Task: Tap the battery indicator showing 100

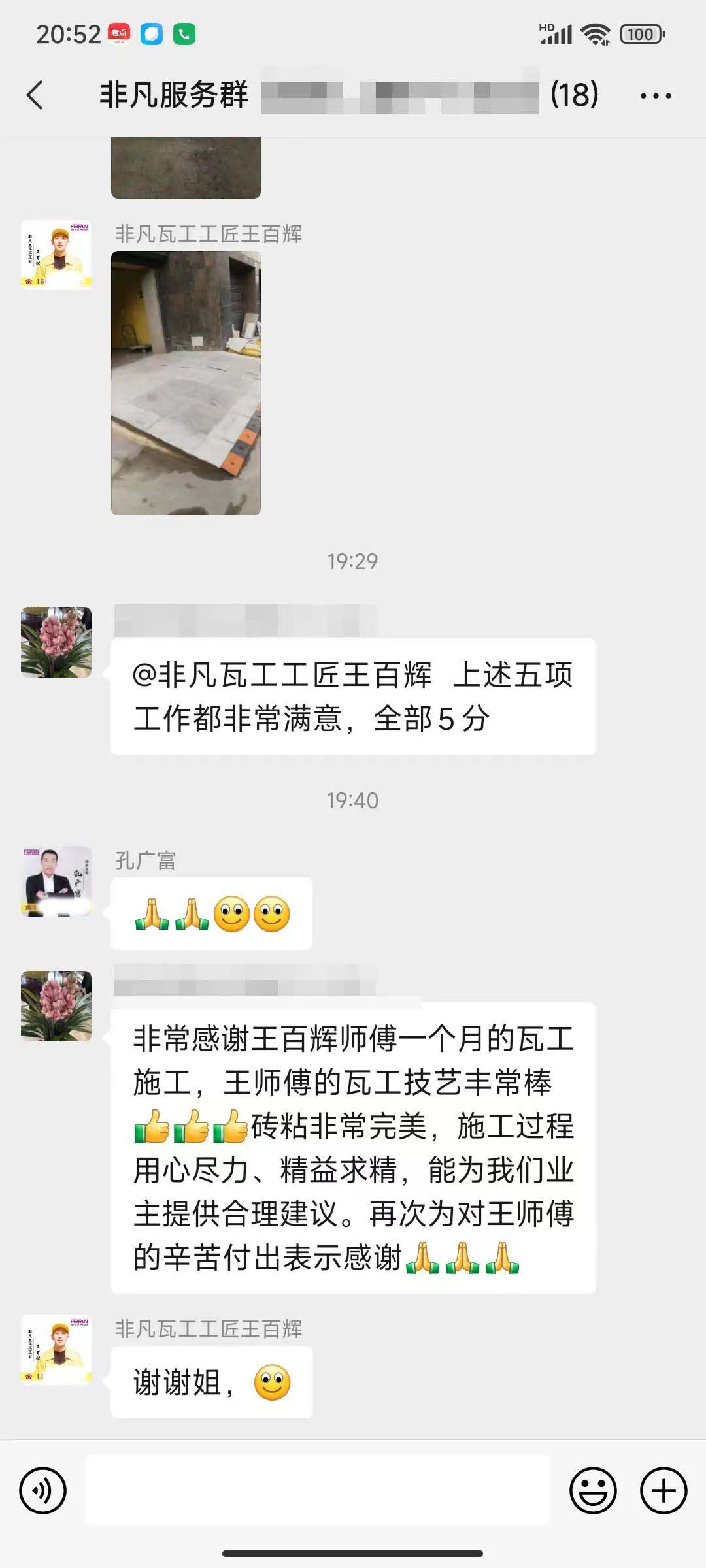Action: [x=639, y=33]
